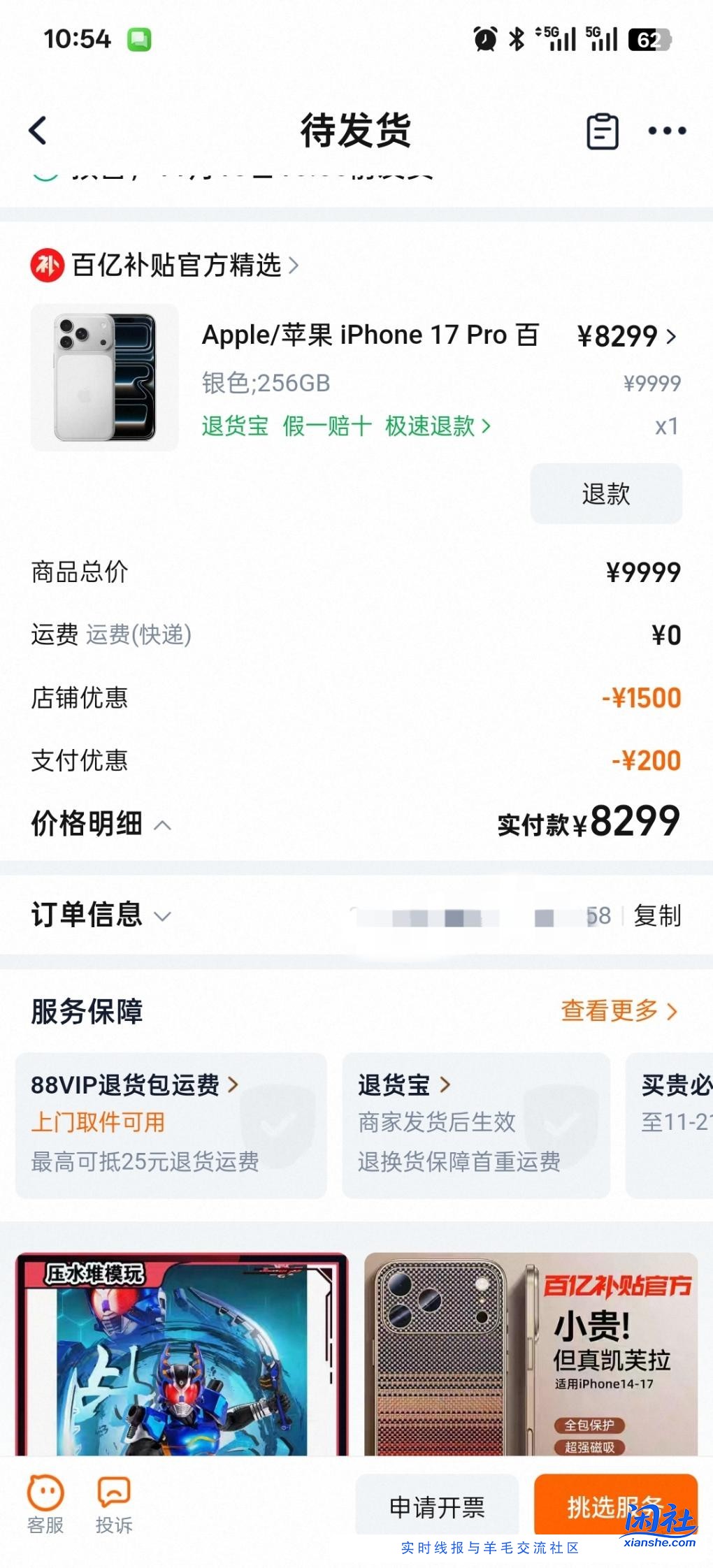713x1568 pixels.
Task: Expand the 订单信息 order information section
Action: coord(163,915)
